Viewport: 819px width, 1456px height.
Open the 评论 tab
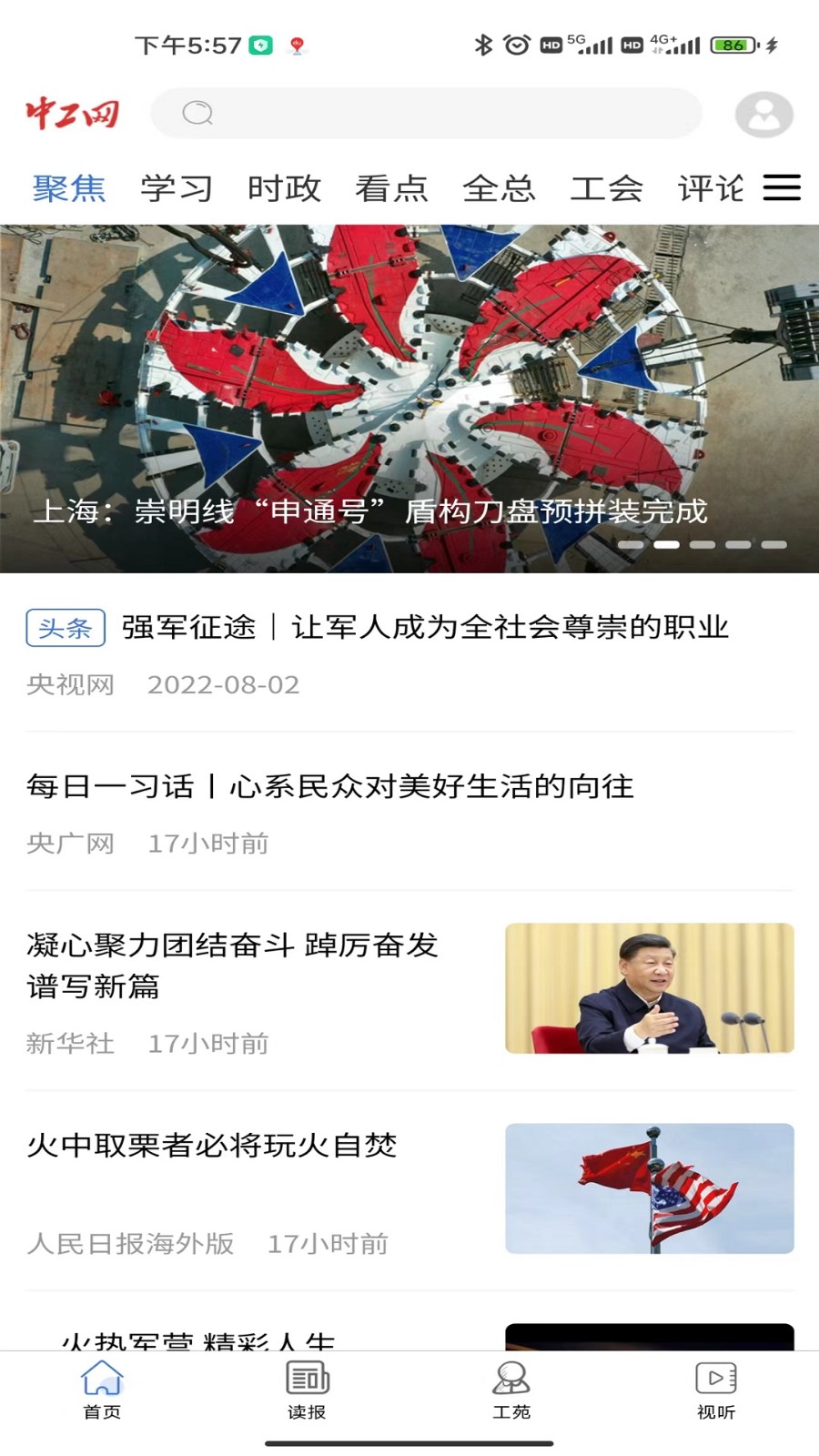[x=711, y=187]
